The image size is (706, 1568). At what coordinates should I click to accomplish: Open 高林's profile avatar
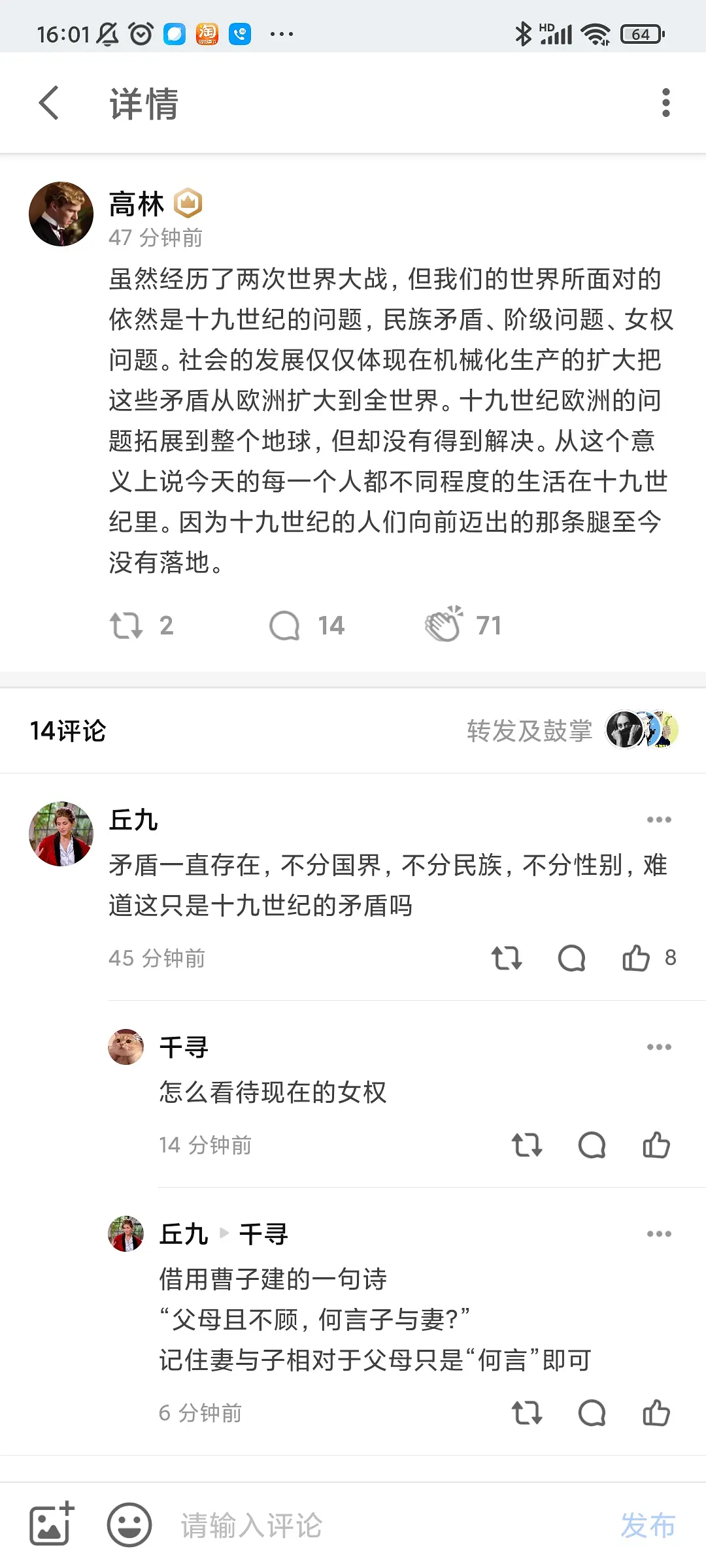(x=61, y=214)
